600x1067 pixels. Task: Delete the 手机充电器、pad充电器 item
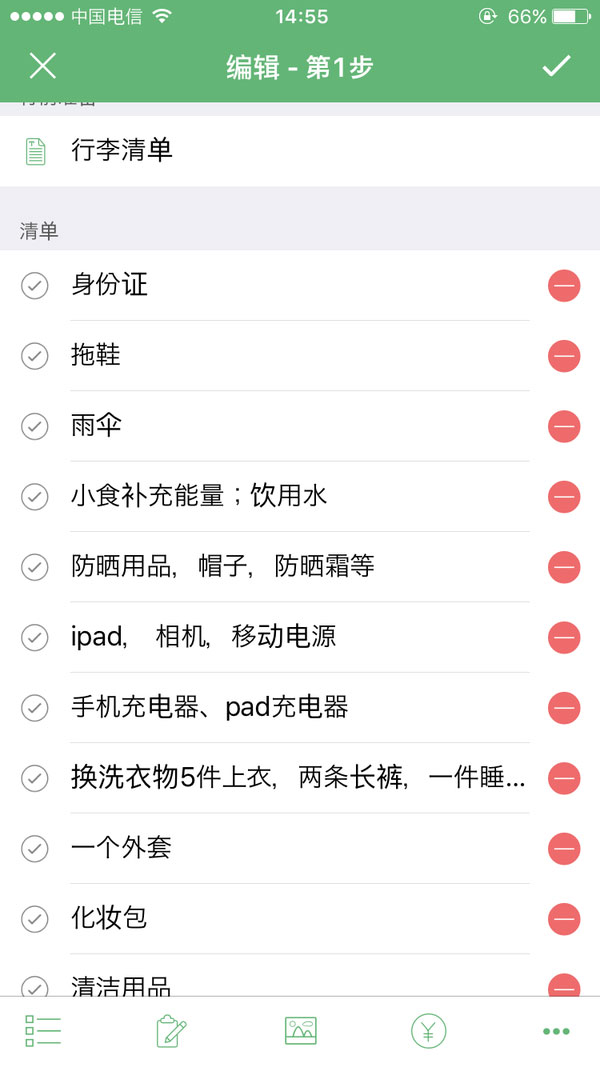[x=564, y=708]
